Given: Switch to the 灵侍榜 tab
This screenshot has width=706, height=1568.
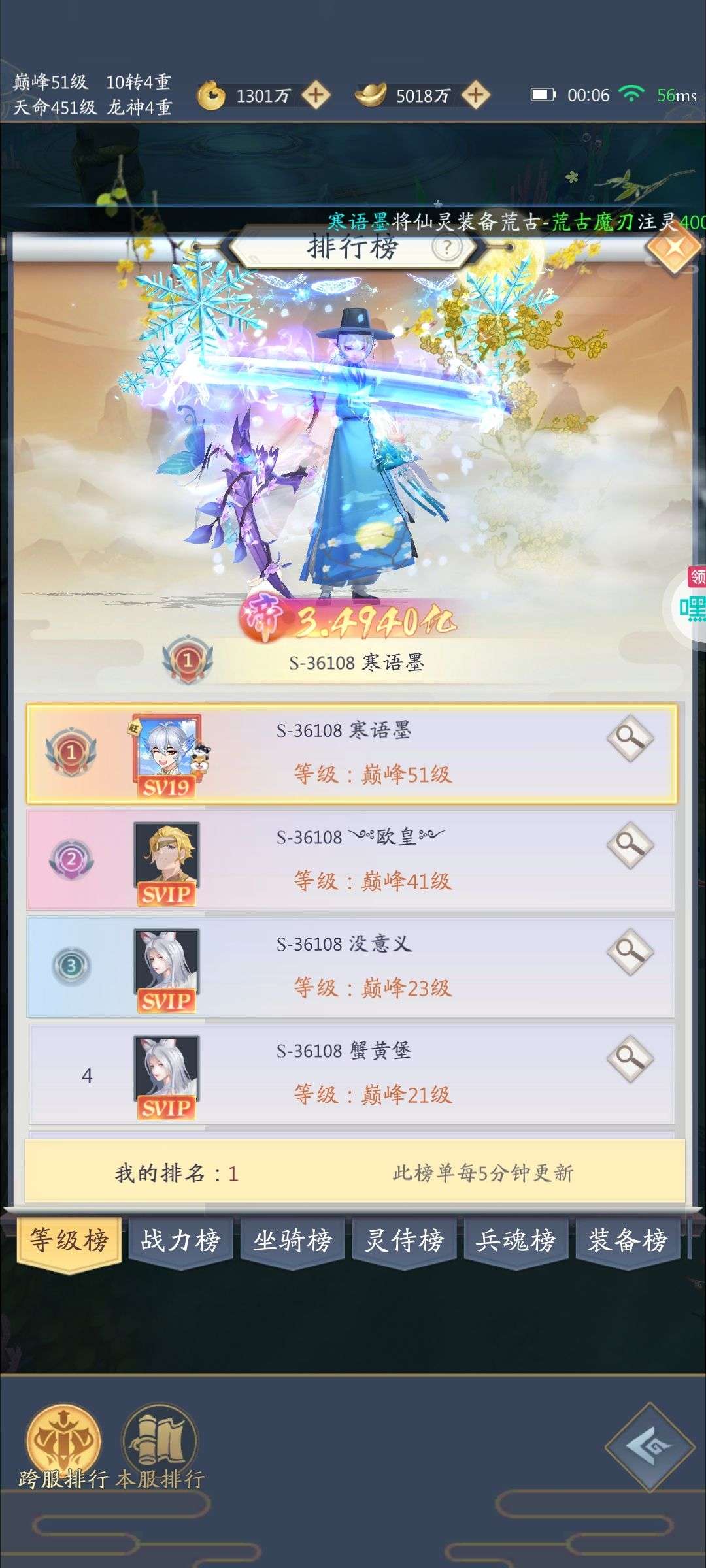Looking at the screenshot, I should [x=404, y=1239].
